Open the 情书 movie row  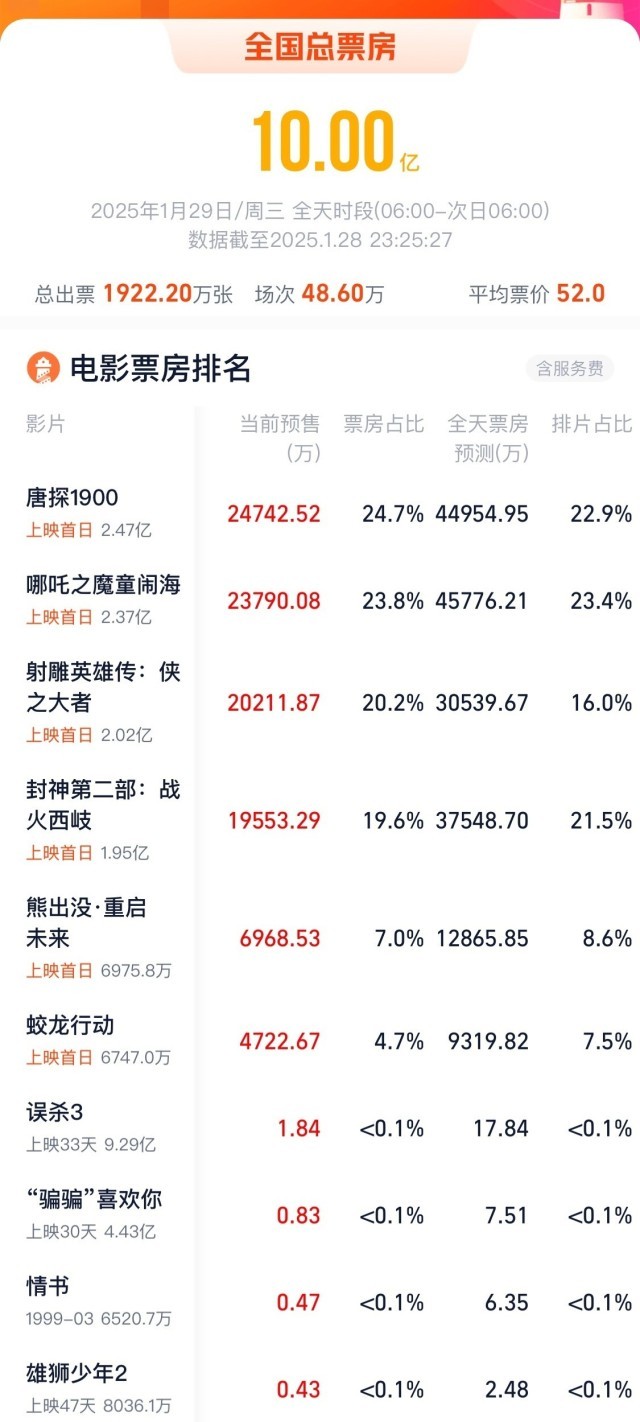click(x=320, y=1302)
